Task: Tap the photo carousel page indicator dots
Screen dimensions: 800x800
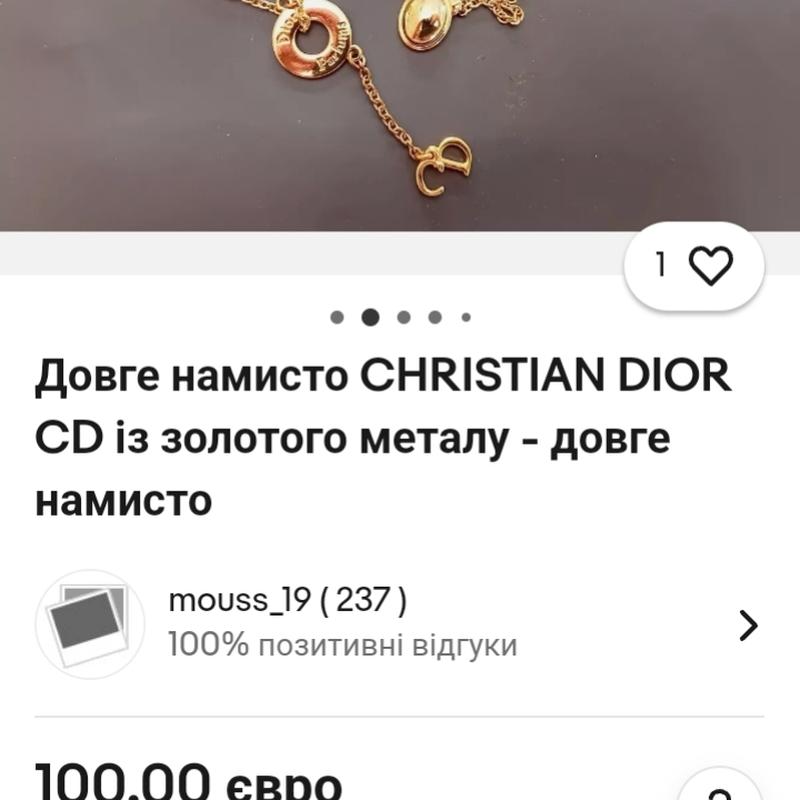Action: [400, 318]
